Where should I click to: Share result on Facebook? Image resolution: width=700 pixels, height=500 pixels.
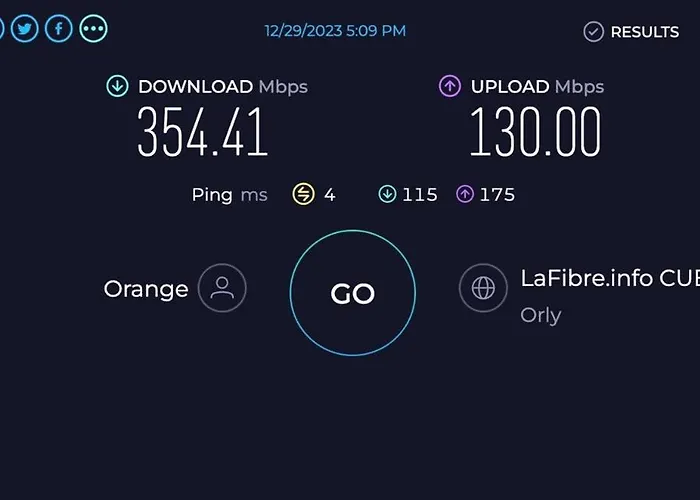(x=59, y=29)
